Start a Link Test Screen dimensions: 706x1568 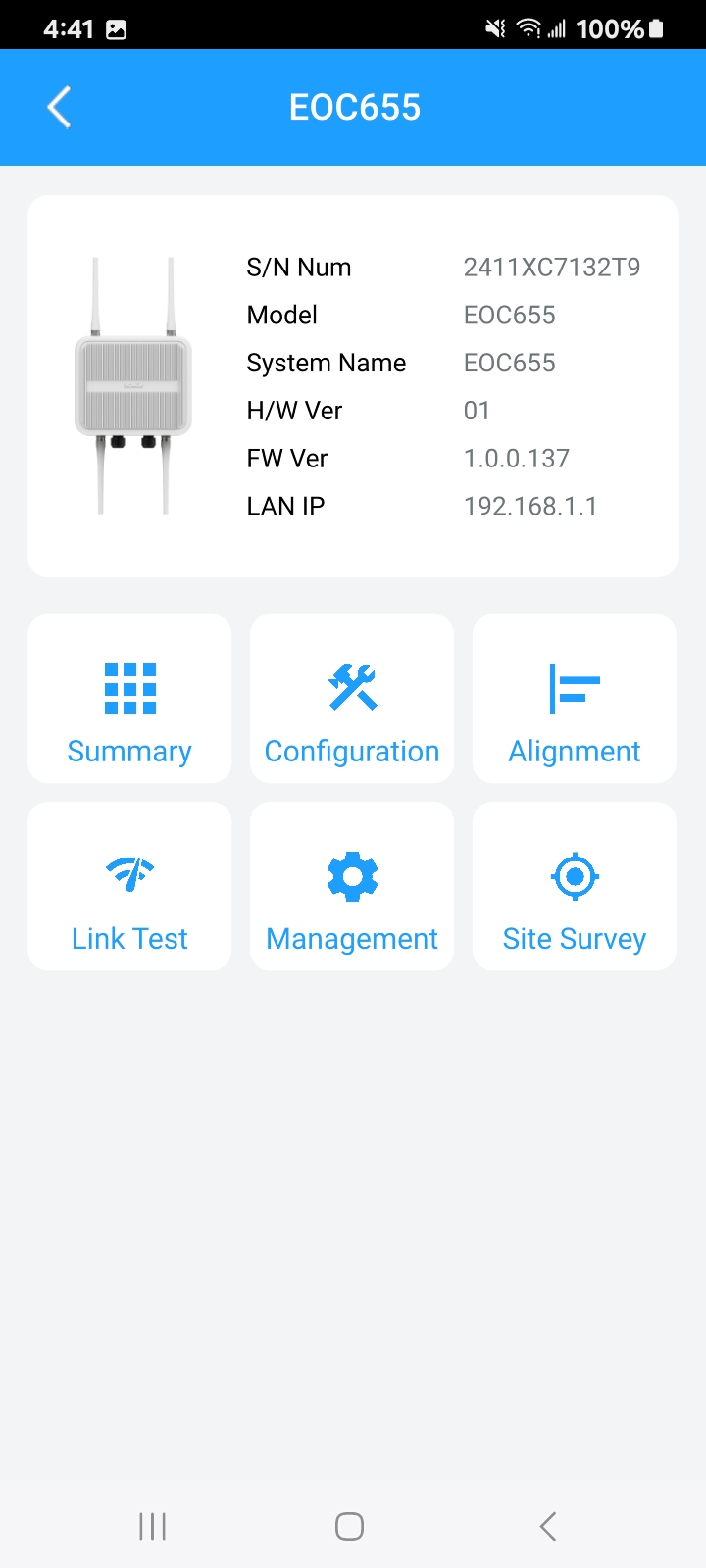(129, 886)
